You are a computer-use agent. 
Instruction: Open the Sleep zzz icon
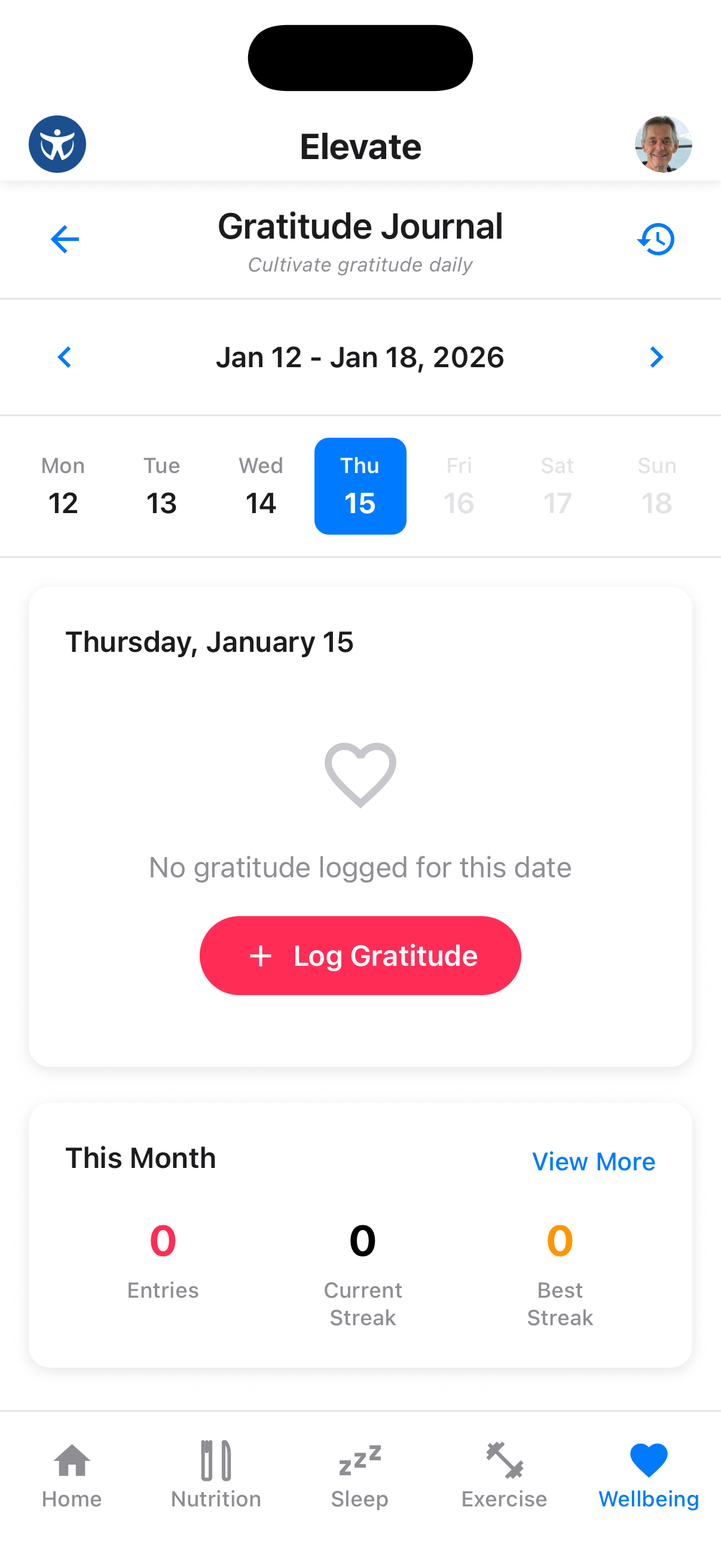tap(359, 1460)
